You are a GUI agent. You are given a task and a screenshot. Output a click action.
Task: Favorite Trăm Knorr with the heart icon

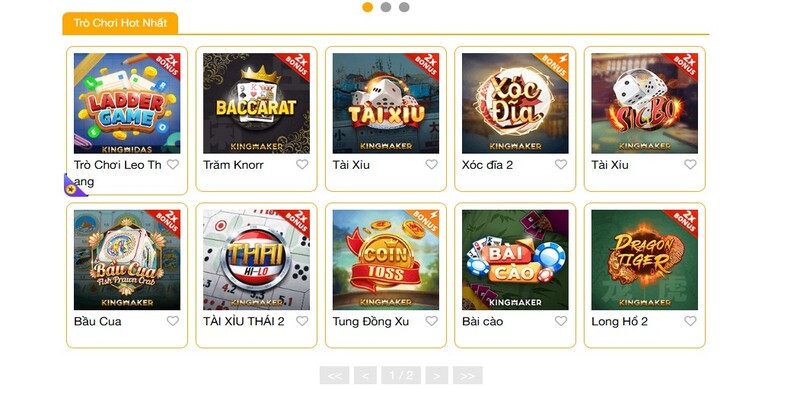click(x=302, y=165)
